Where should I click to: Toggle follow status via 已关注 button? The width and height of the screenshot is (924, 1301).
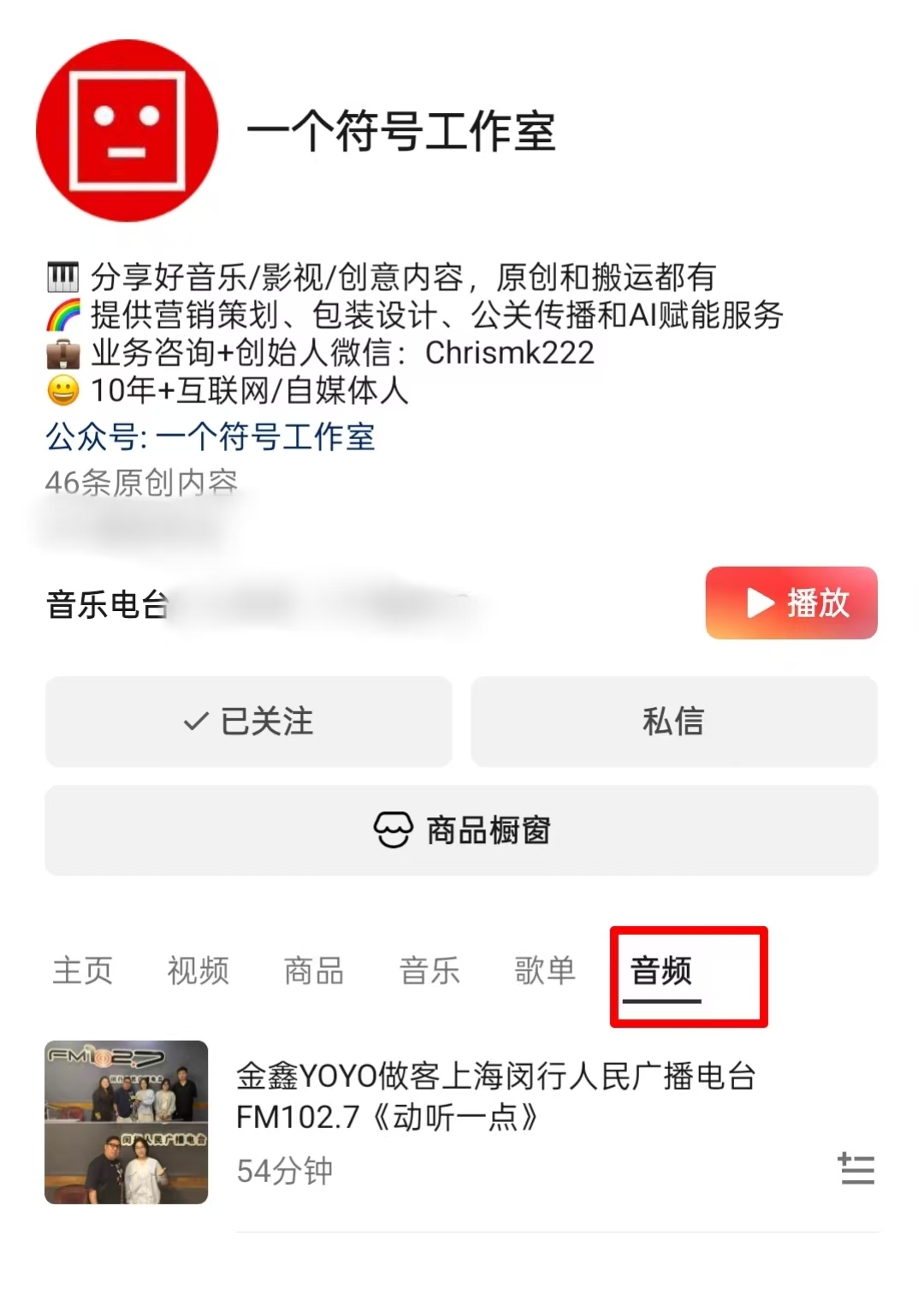(248, 722)
